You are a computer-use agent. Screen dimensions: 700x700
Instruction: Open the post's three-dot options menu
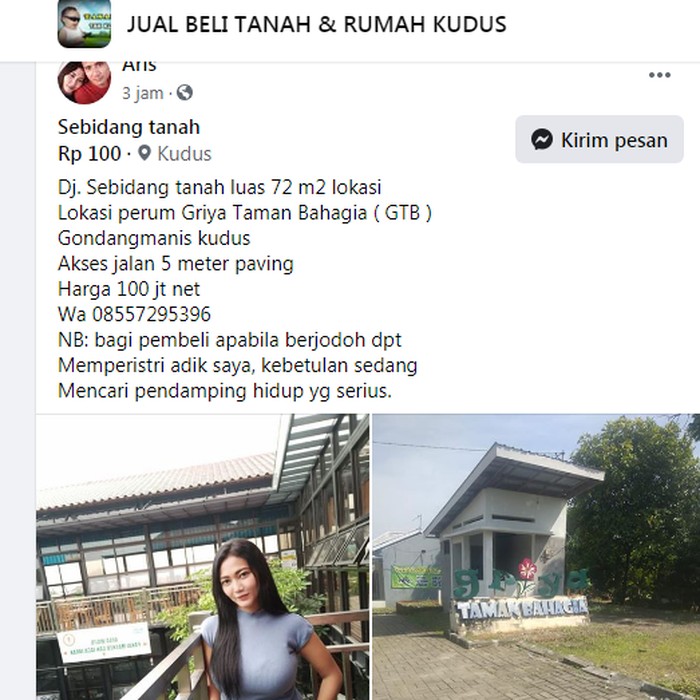659,75
